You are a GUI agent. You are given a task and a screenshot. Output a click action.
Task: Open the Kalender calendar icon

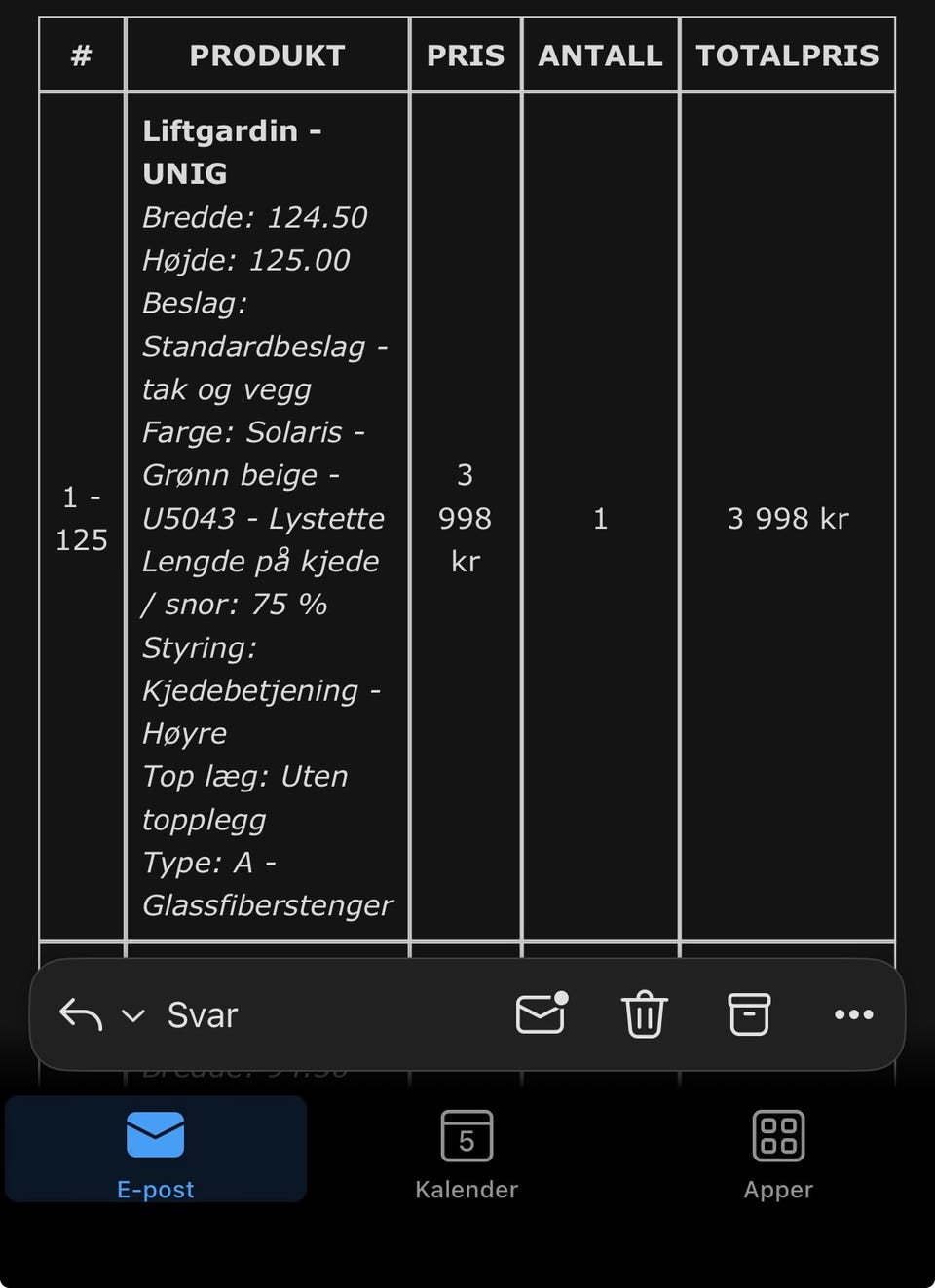coord(466,1135)
